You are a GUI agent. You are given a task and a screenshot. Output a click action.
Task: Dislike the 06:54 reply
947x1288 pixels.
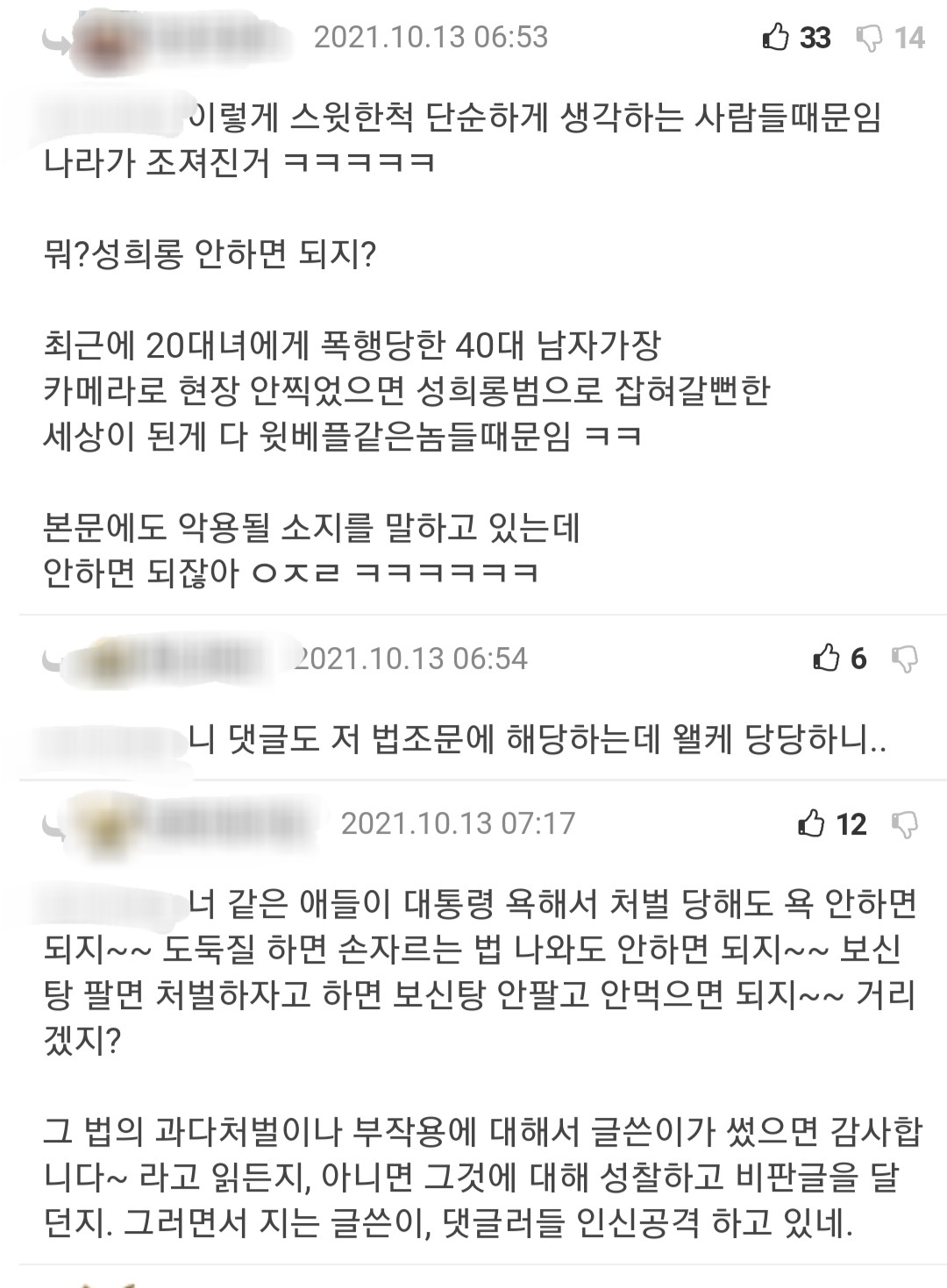pos(904,658)
